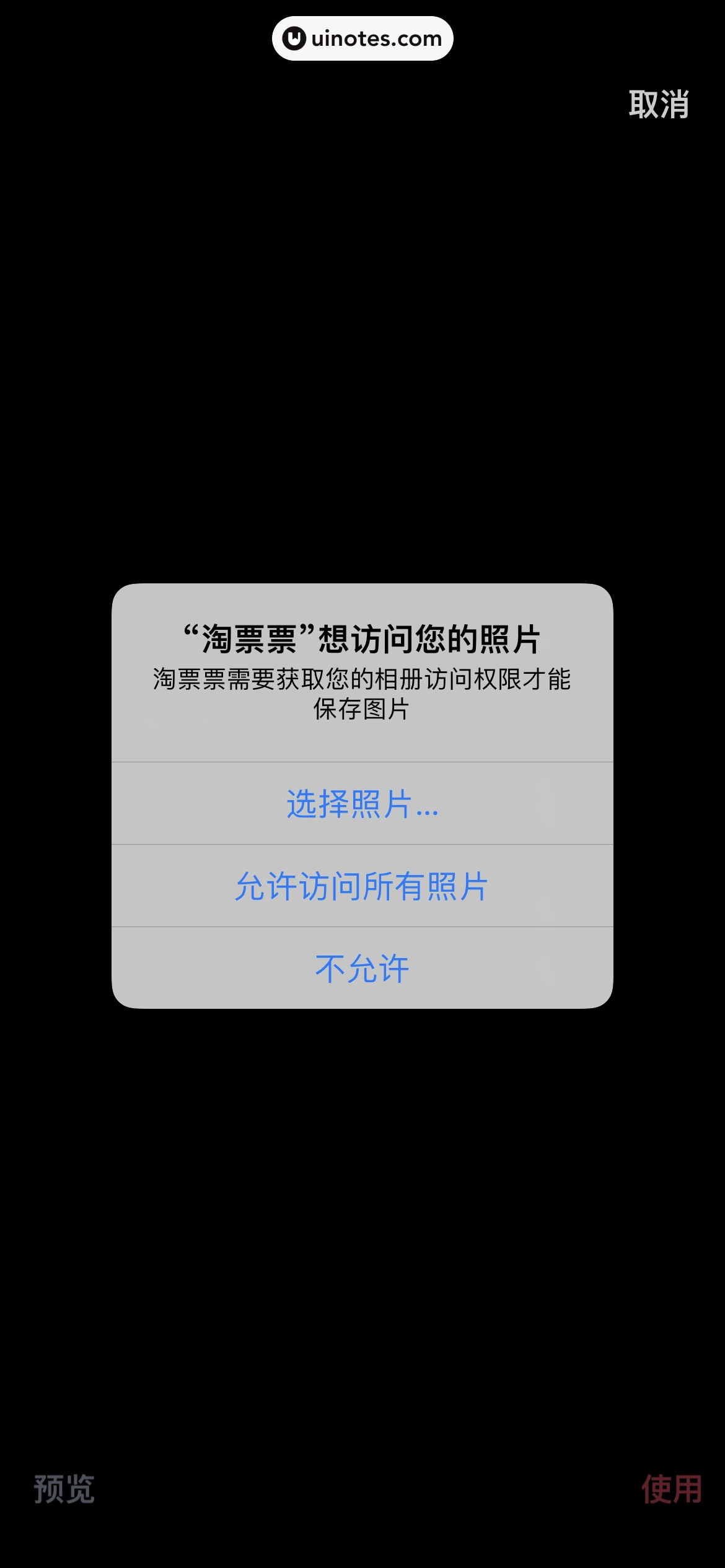Deny photo access with 不允许
The height and width of the screenshot is (1568, 725).
[362, 969]
